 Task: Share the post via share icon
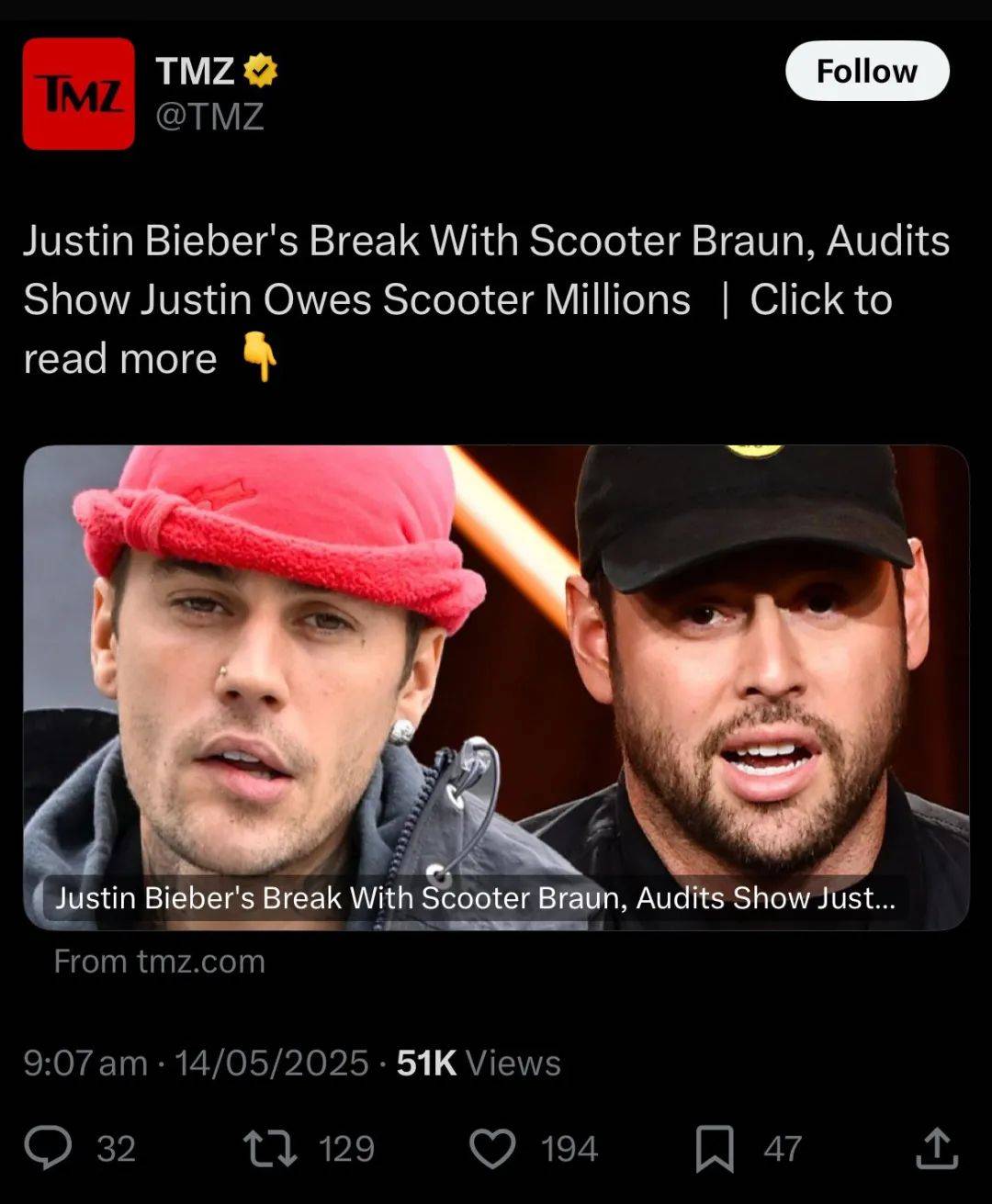coord(937,1148)
